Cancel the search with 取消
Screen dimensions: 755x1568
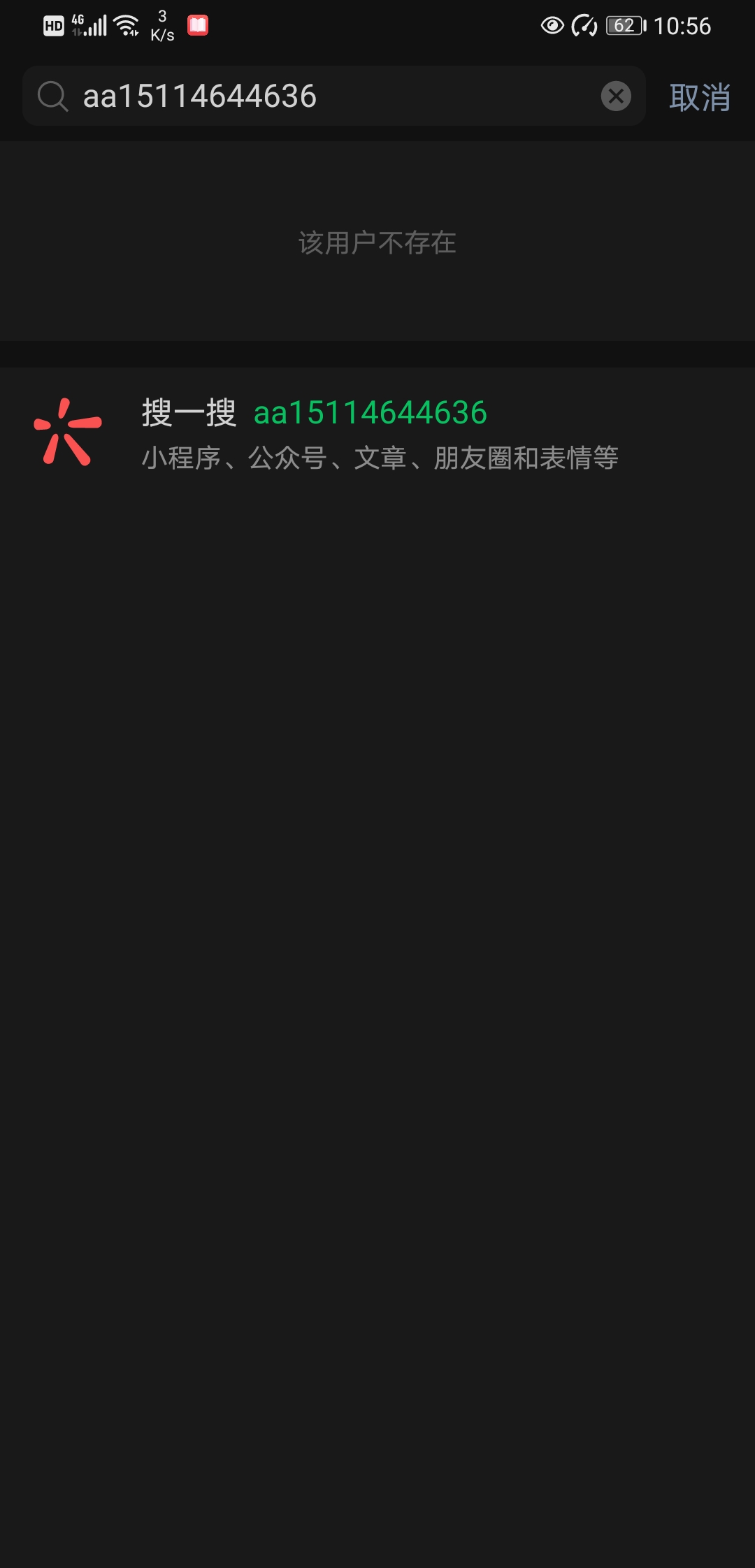(x=699, y=97)
